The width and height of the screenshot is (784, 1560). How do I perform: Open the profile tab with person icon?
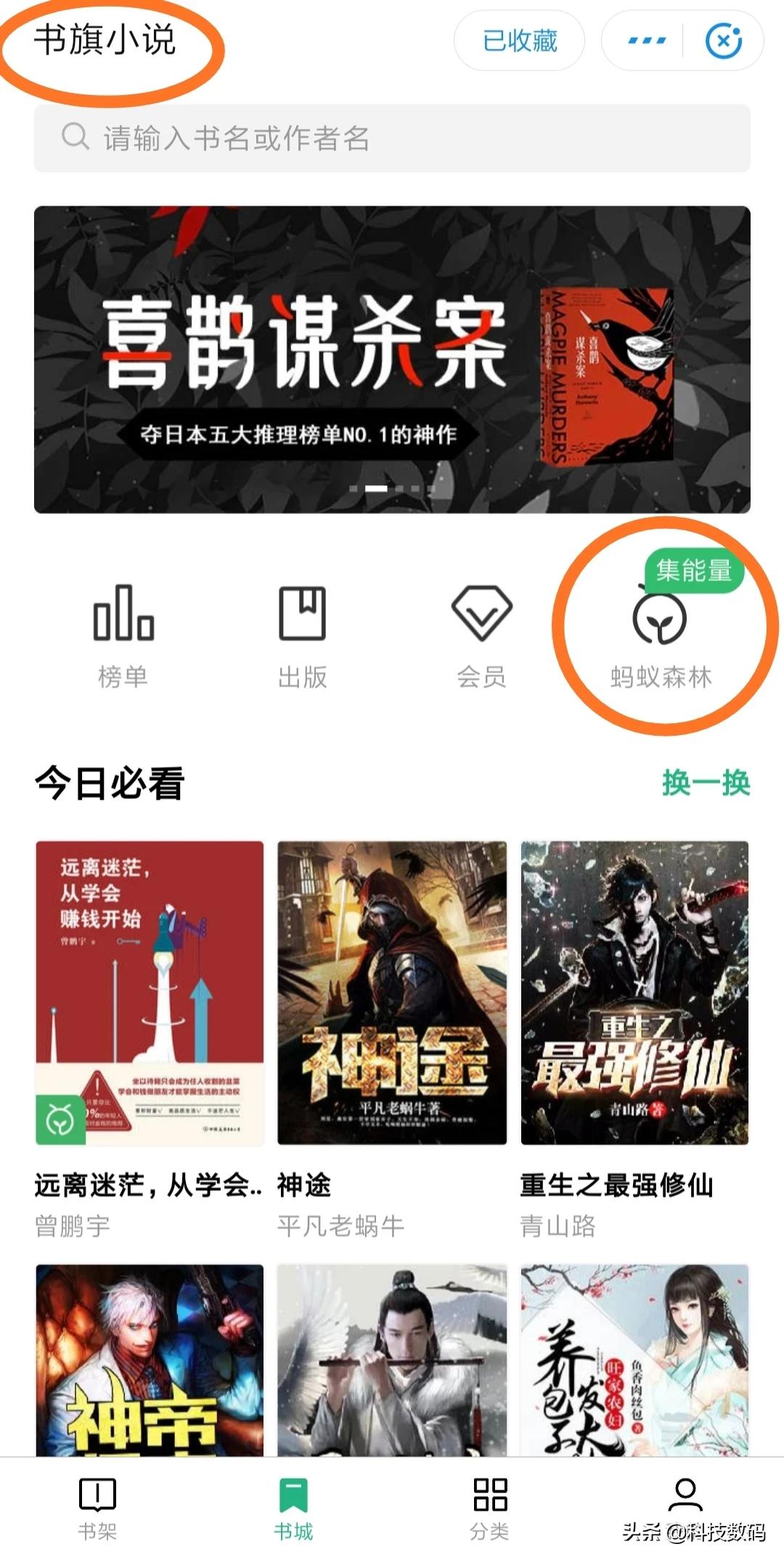pos(685,1496)
